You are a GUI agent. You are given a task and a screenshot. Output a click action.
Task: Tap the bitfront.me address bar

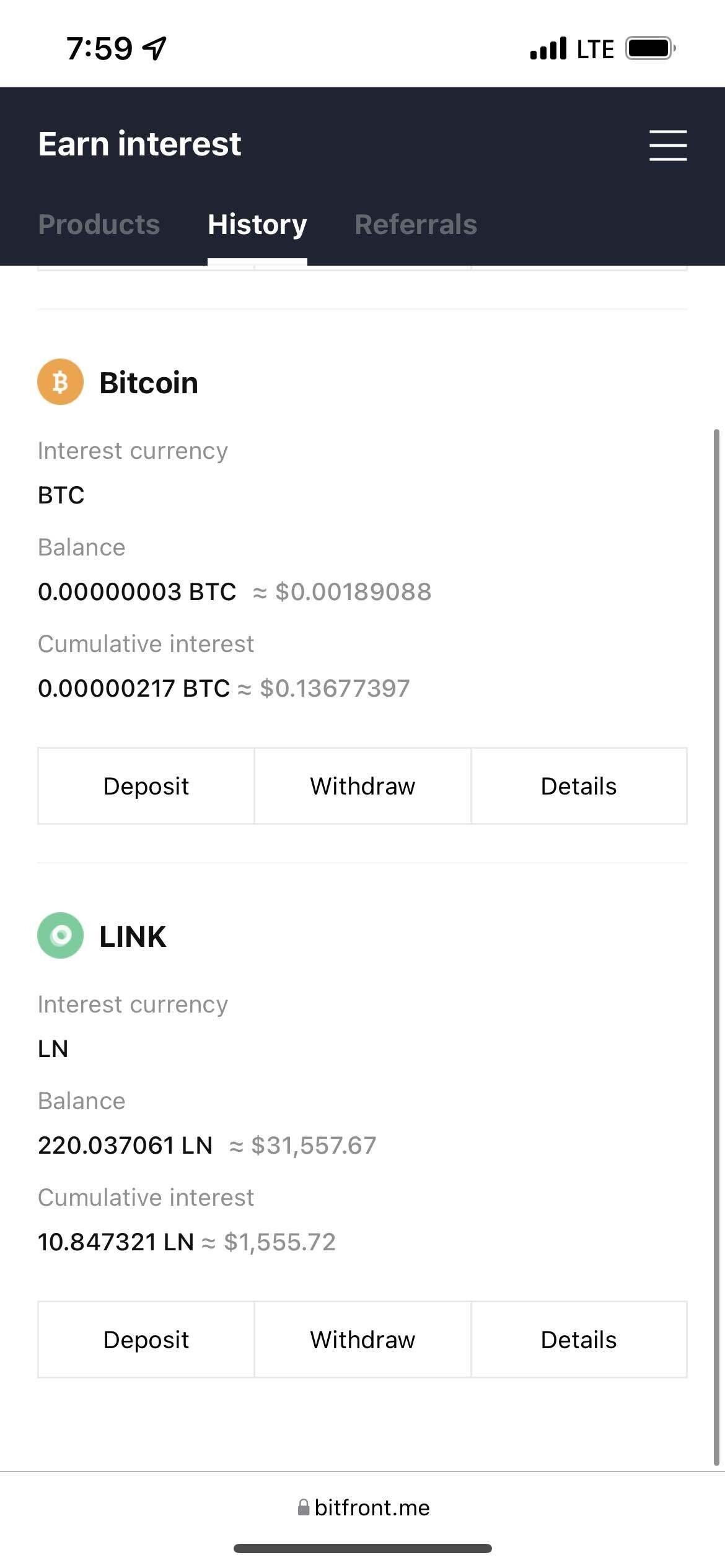pos(364,1507)
